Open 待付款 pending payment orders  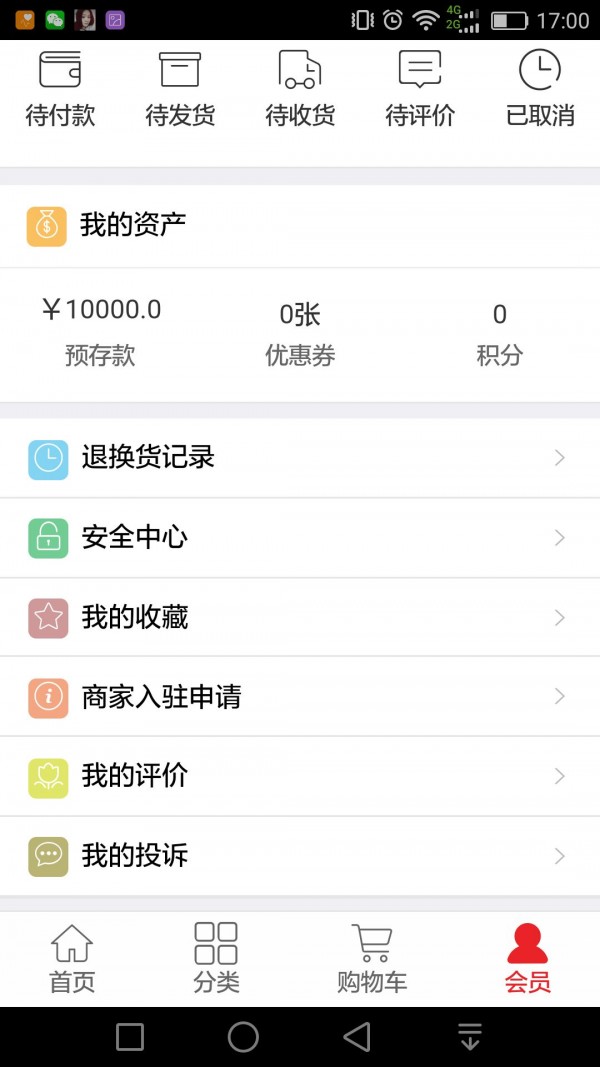60,90
